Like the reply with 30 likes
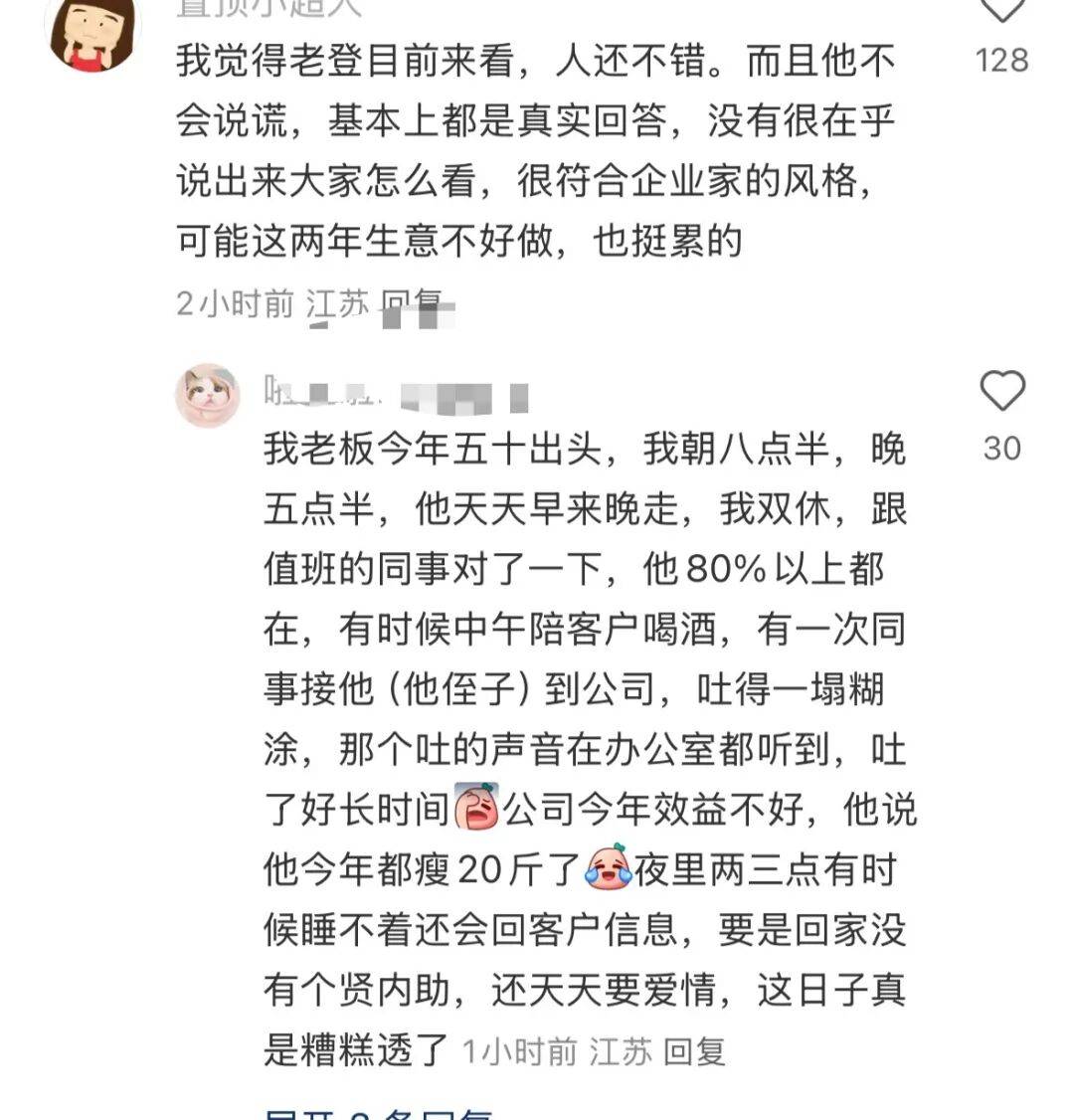The height and width of the screenshot is (1120, 1074). point(1001,391)
